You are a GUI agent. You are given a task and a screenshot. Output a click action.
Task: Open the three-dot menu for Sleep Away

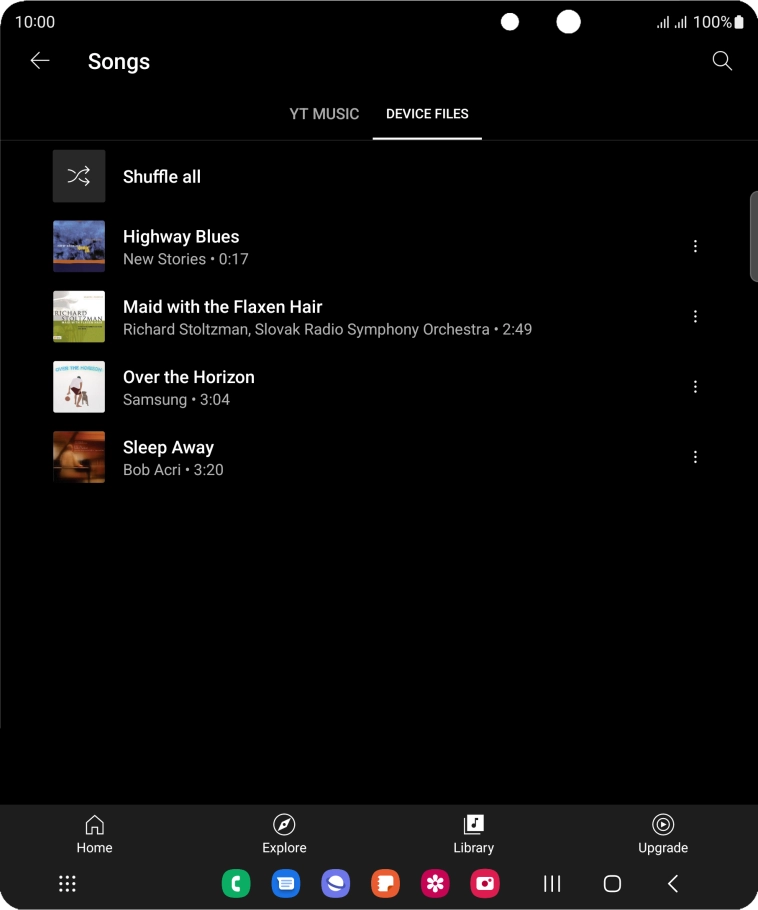[695, 457]
